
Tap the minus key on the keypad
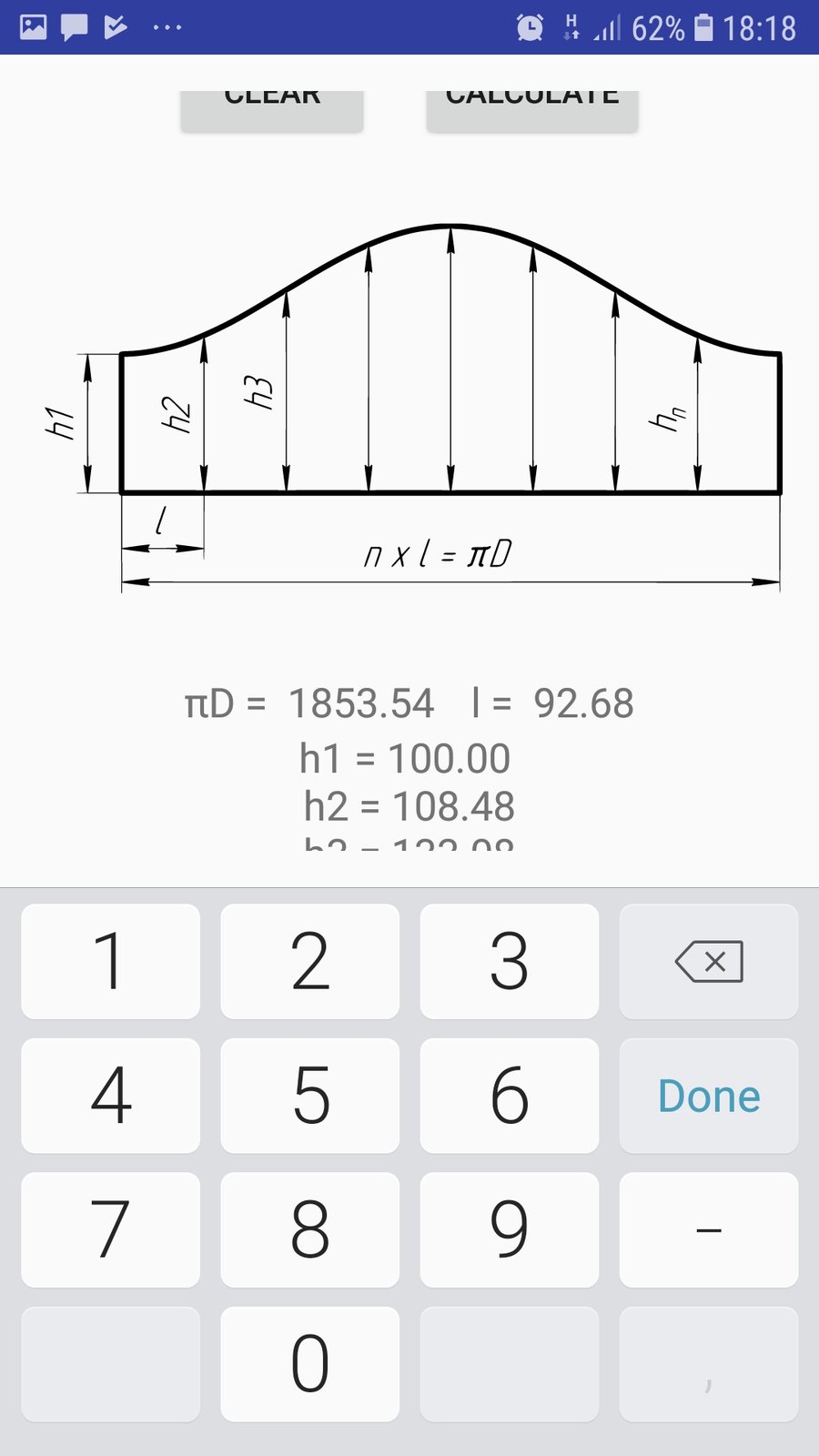click(709, 1229)
